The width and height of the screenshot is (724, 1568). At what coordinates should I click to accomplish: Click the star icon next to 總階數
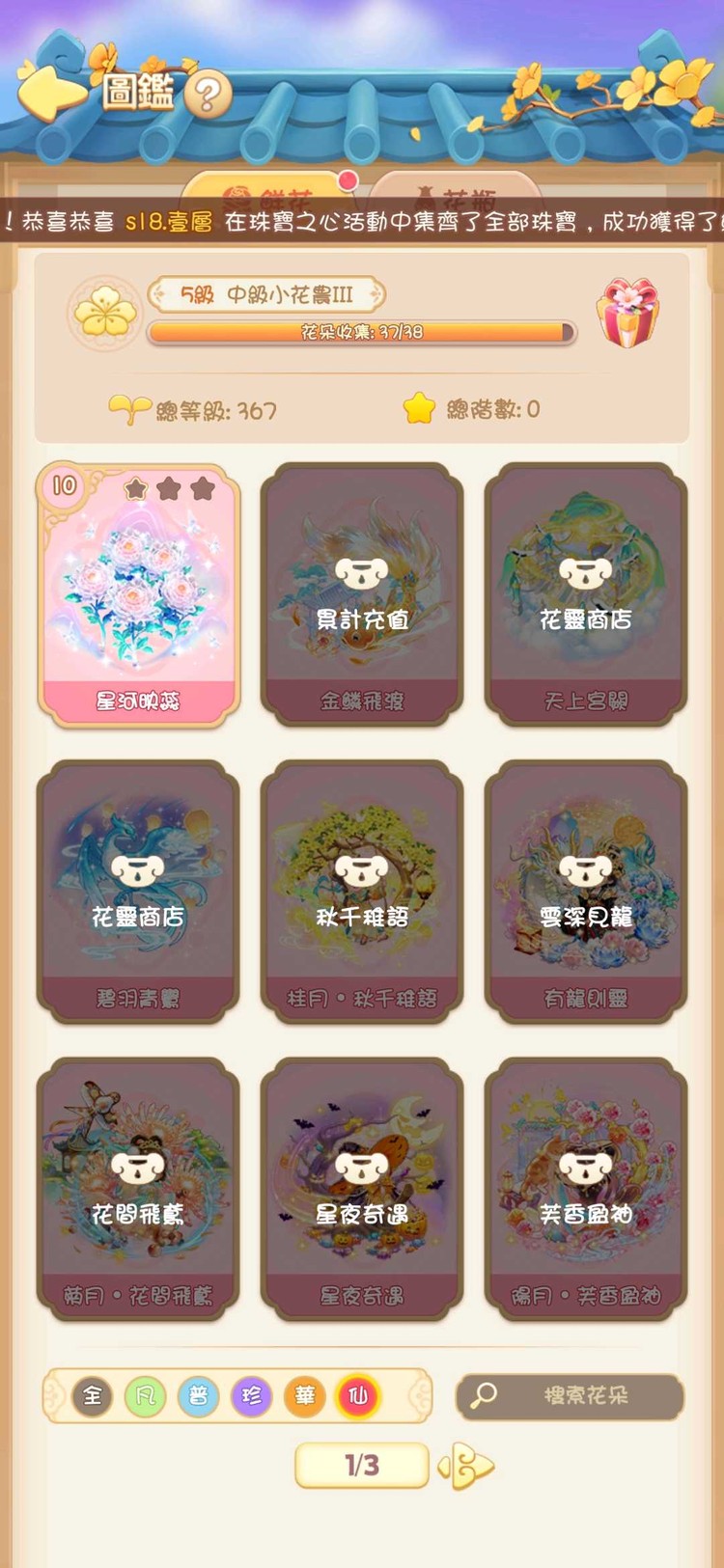(419, 408)
